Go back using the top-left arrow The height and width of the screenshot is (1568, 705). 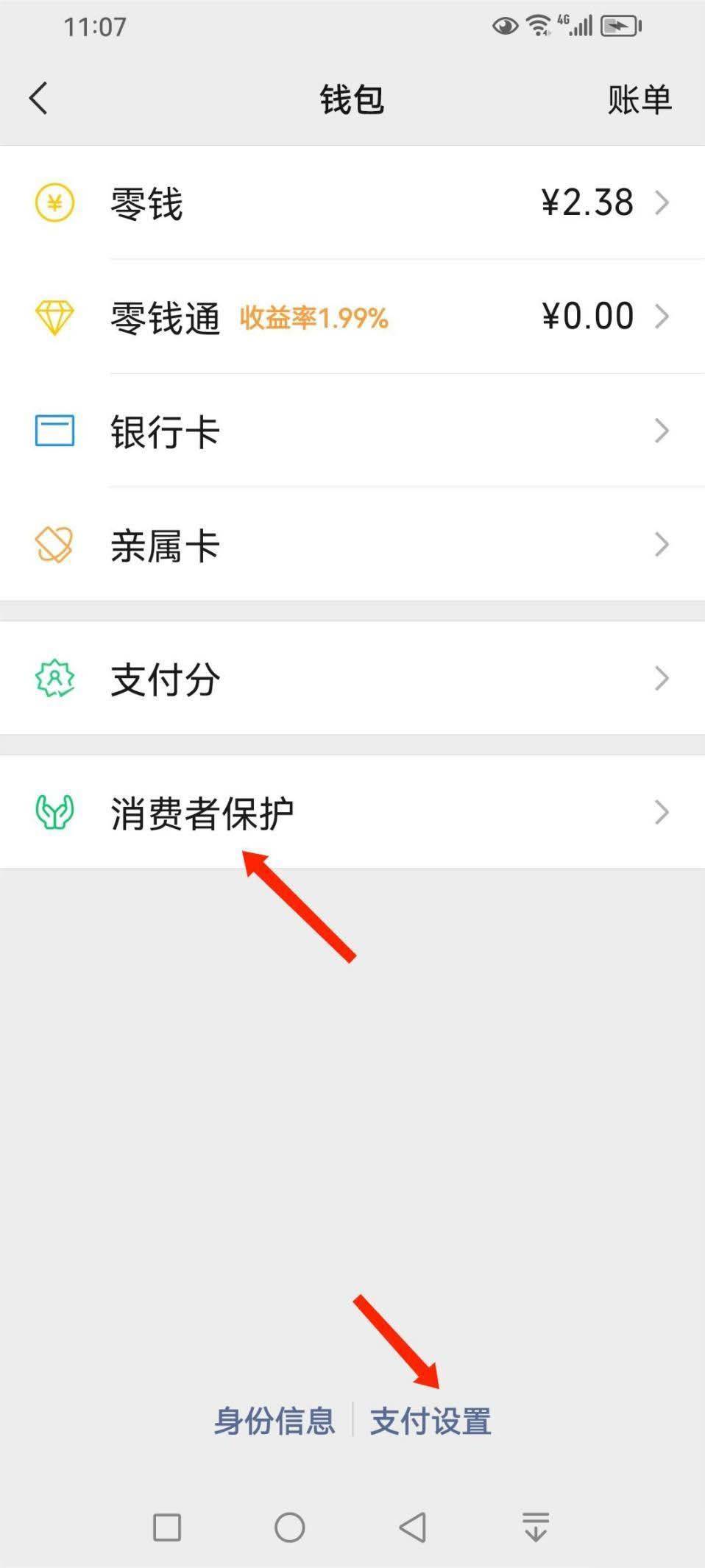click(x=38, y=98)
